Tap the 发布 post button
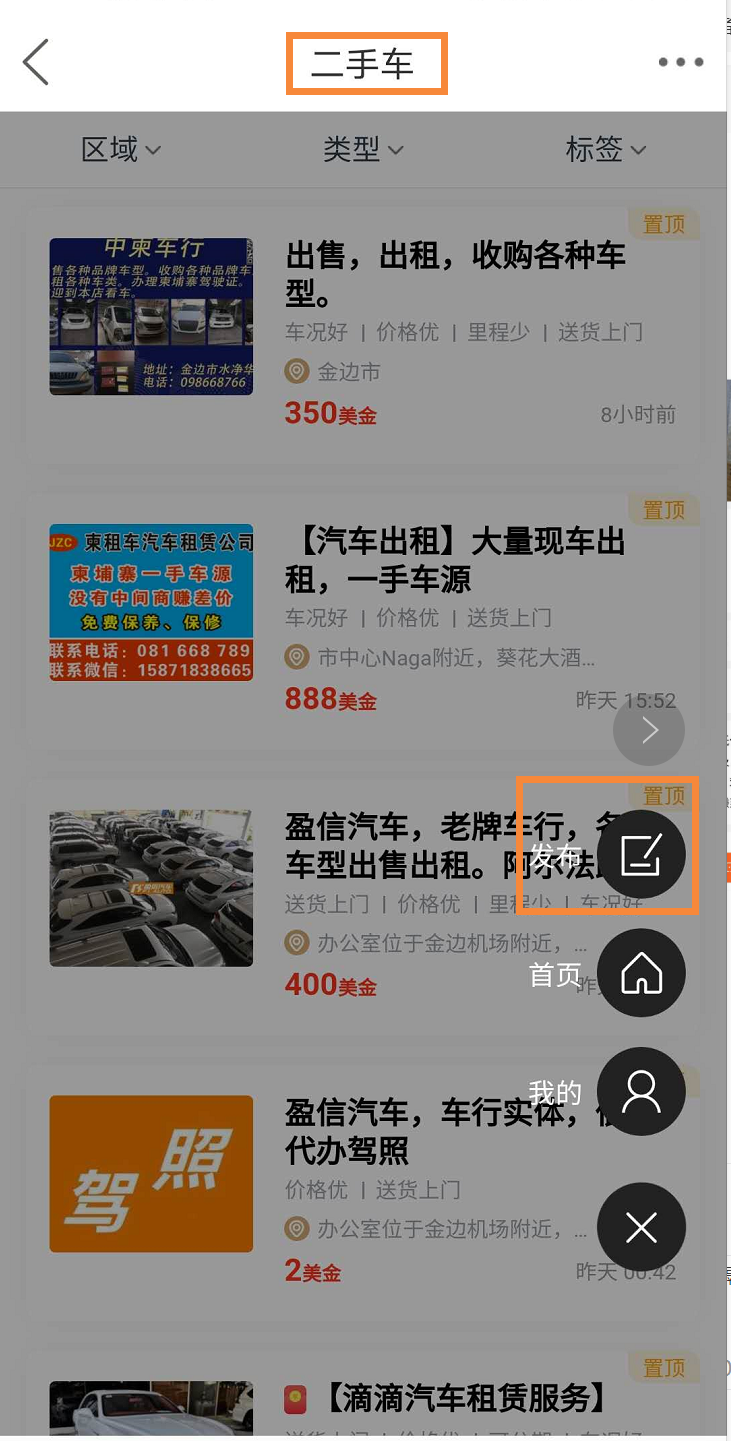Screen dimensions: 731x1441 (641, 855)
